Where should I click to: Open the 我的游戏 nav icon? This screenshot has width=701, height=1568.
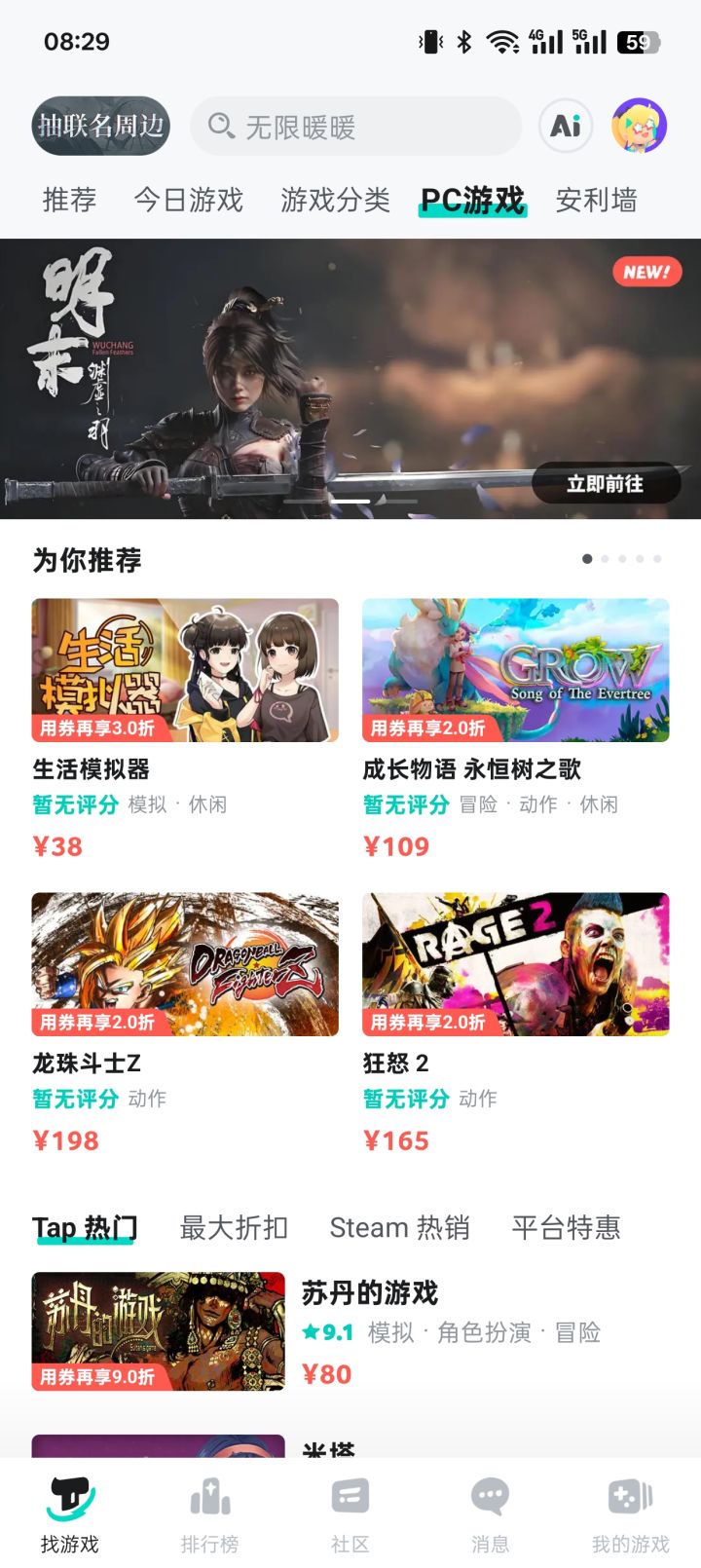(629, 1505)
